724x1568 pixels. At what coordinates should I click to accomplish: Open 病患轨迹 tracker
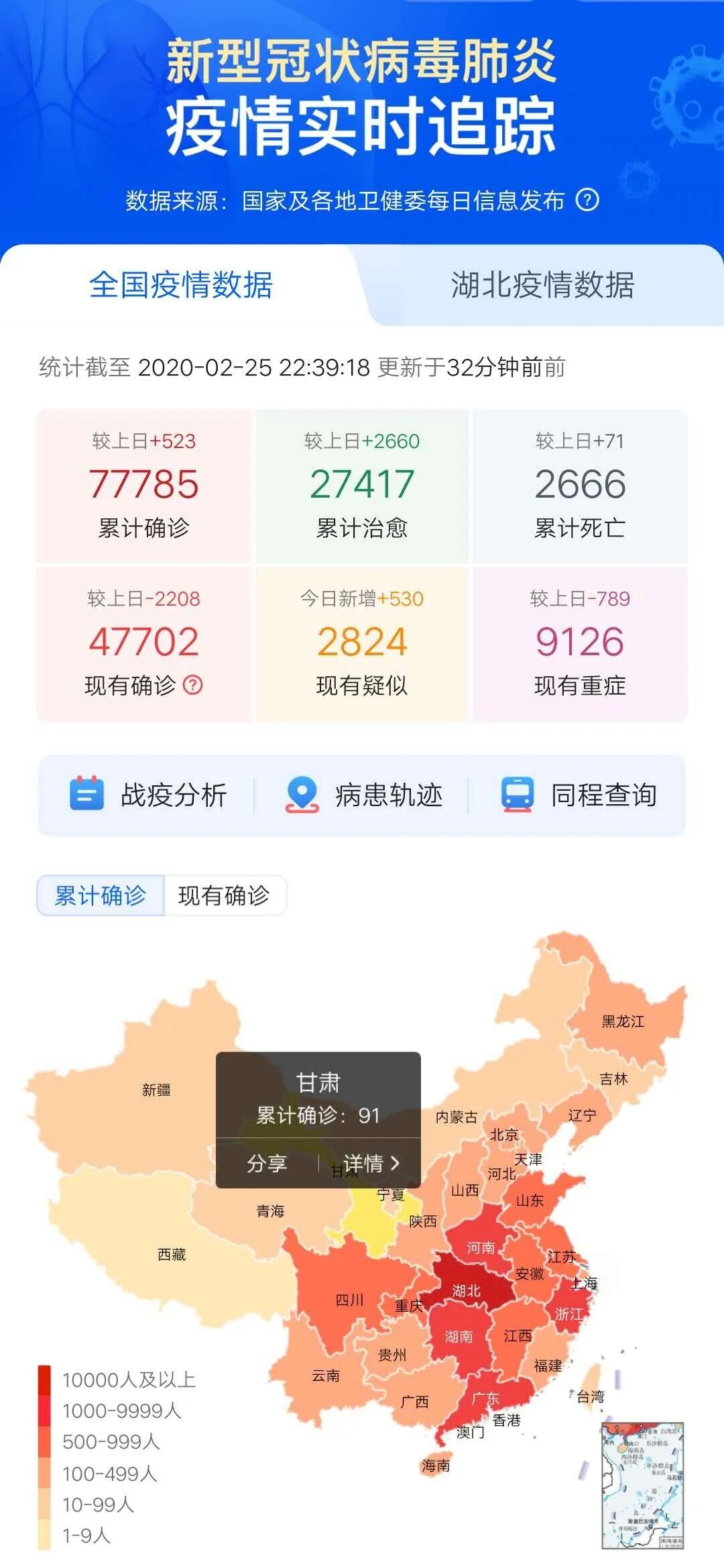click(x=363, y=795)
